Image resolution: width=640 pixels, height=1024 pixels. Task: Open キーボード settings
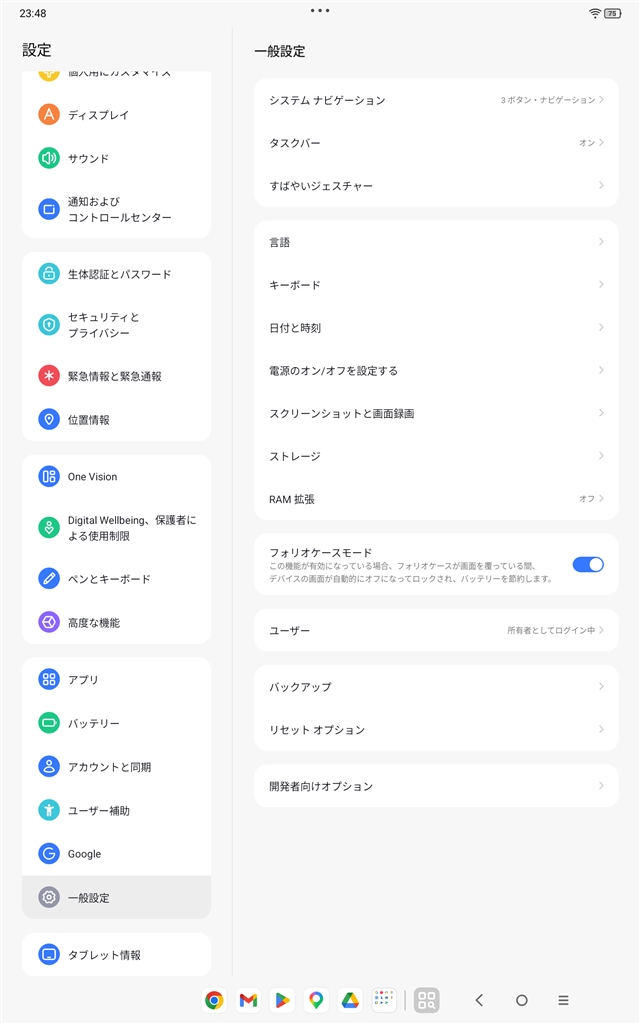click(436, 285)
